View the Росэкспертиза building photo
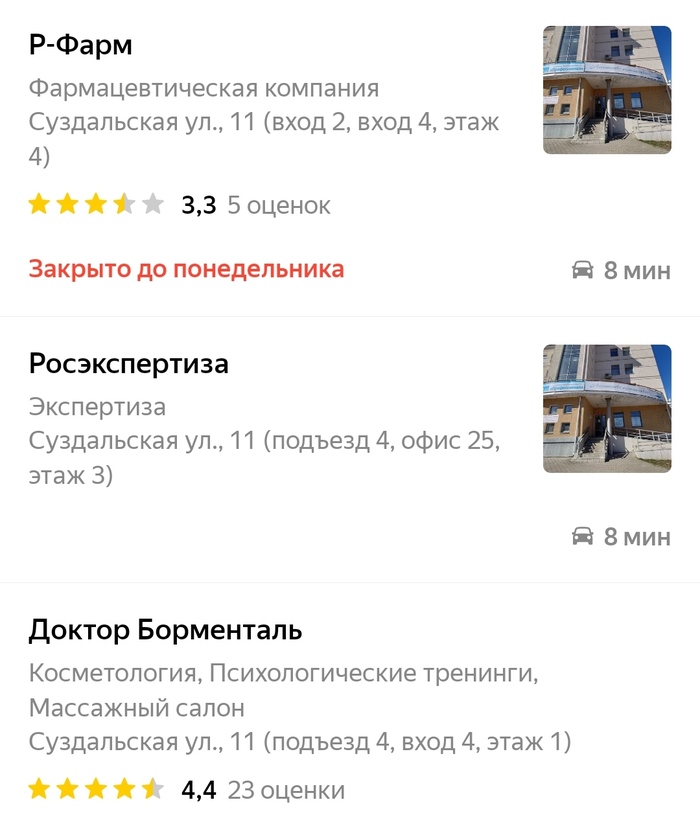The height and width of the screenshot is (824, 700). (x=606, y=408)
